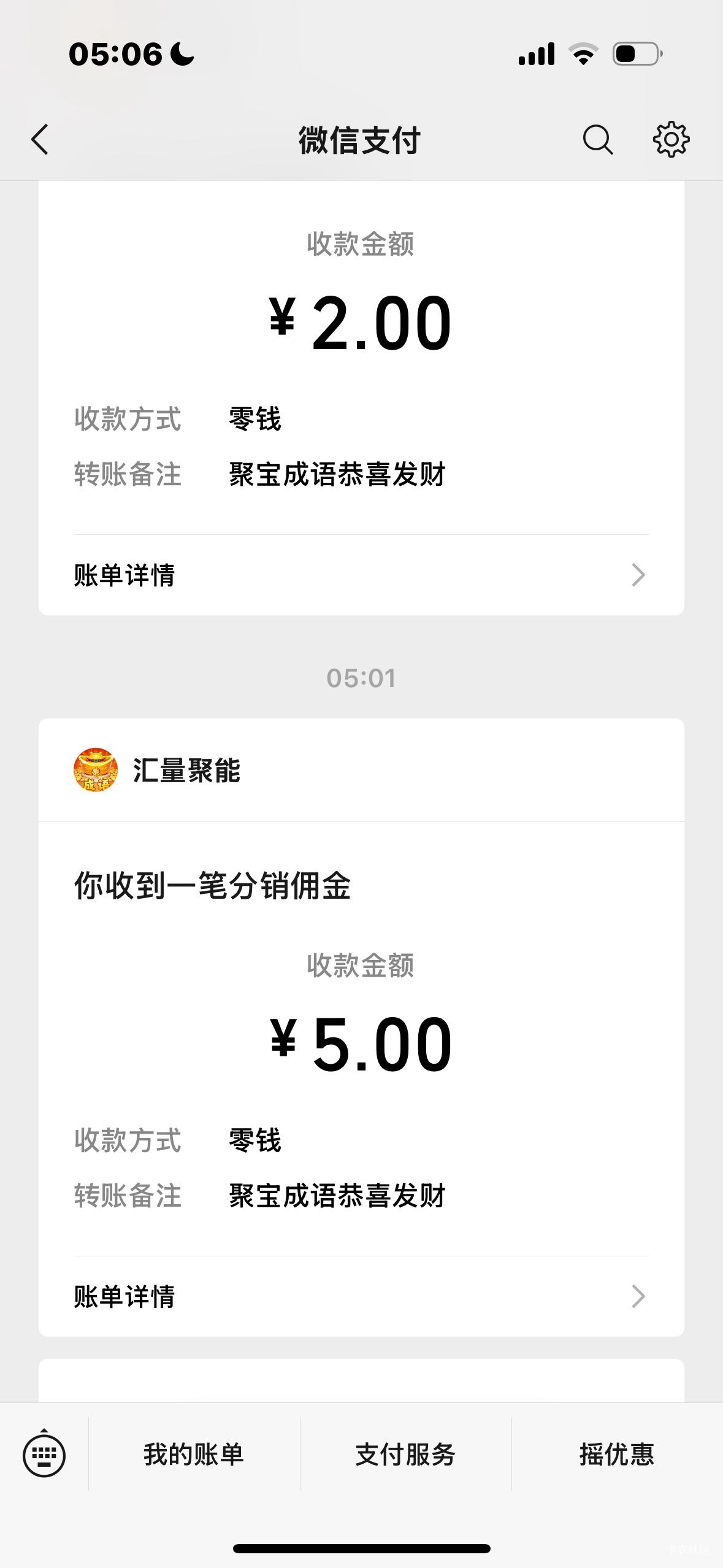Open 支付服务 menu
This screenshot has height=1568, width=723.
pos(405,1454)
